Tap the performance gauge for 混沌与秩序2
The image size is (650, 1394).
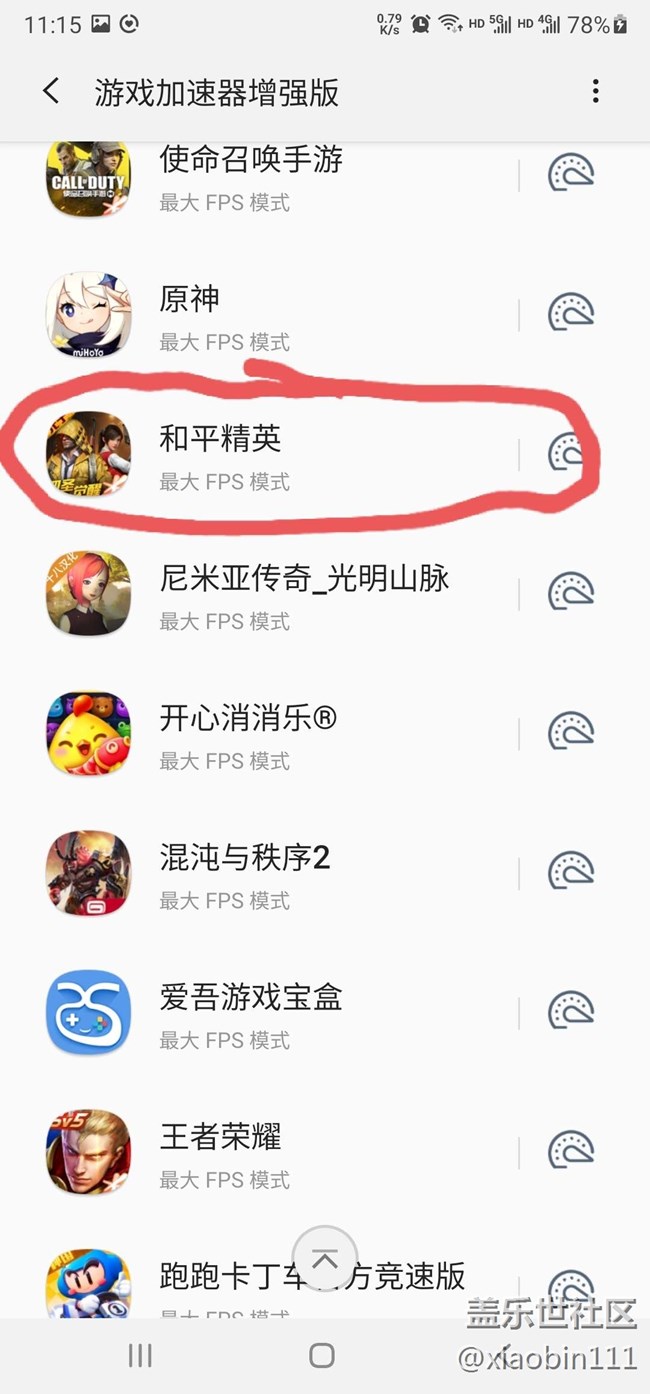coord(571,872)
